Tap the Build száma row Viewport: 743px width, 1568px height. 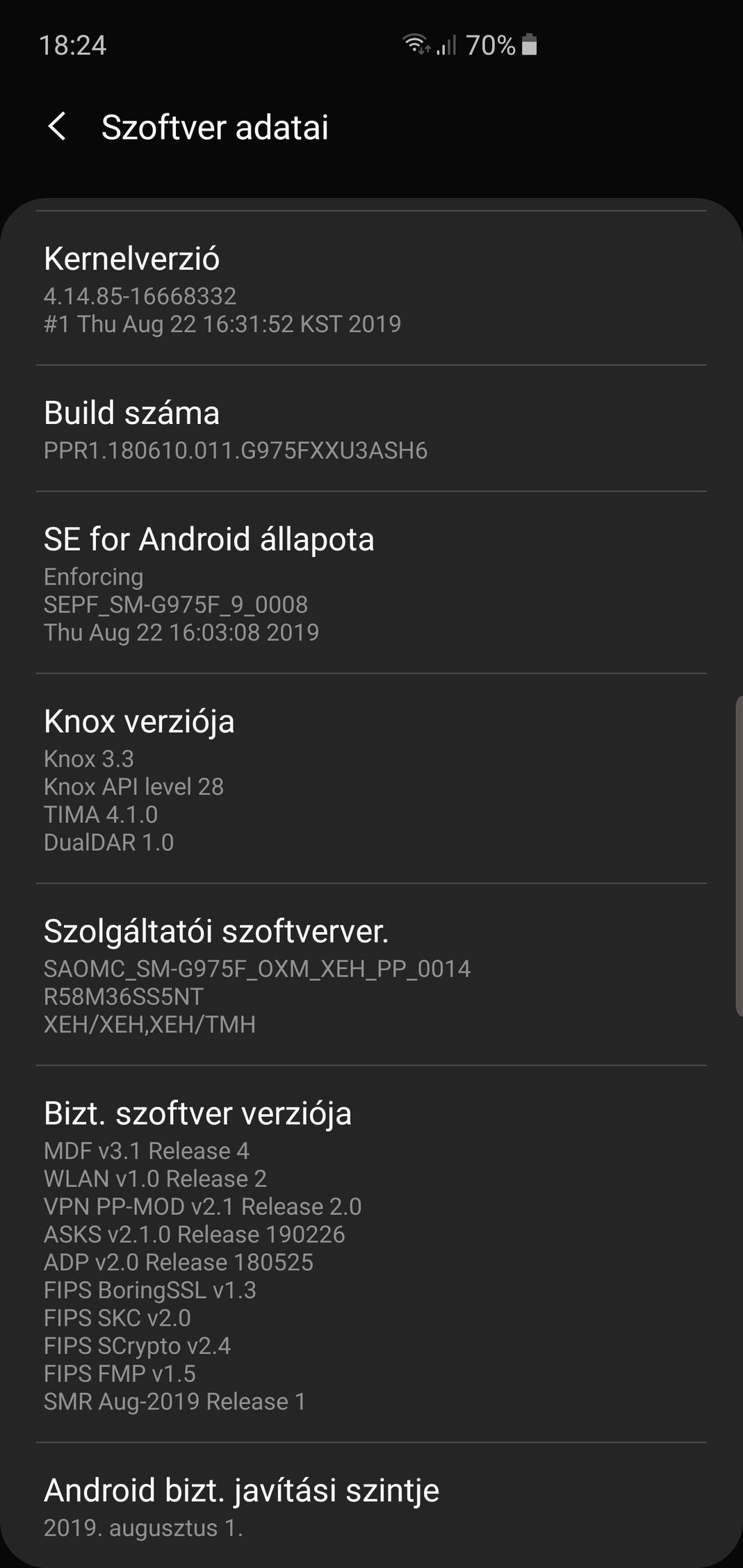[371, 429]
